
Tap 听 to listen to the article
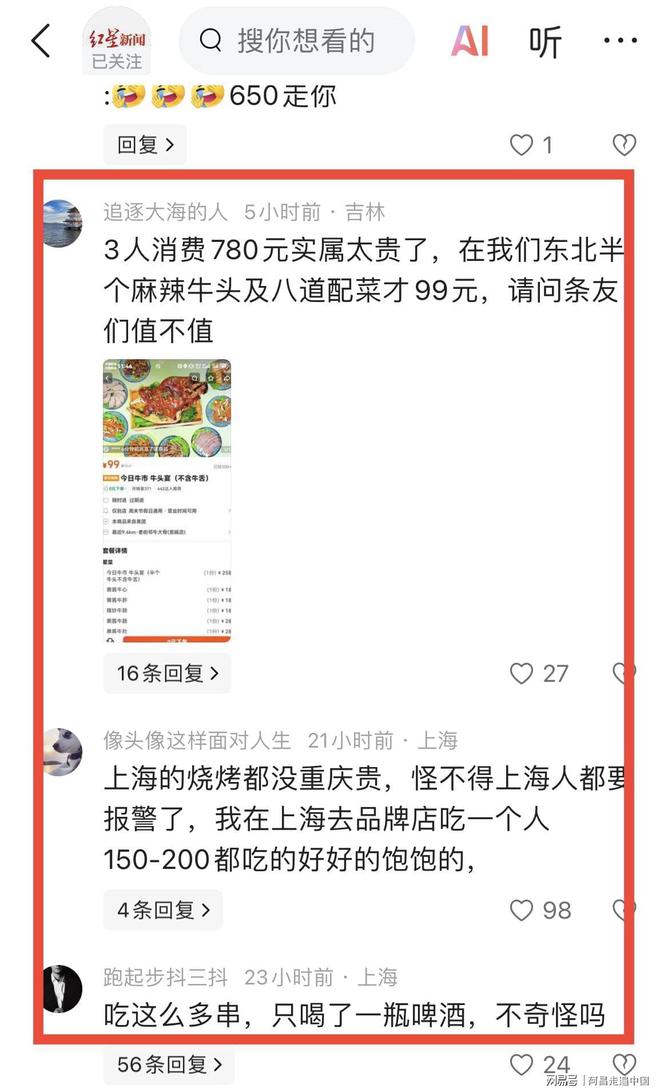click(545, 41)
